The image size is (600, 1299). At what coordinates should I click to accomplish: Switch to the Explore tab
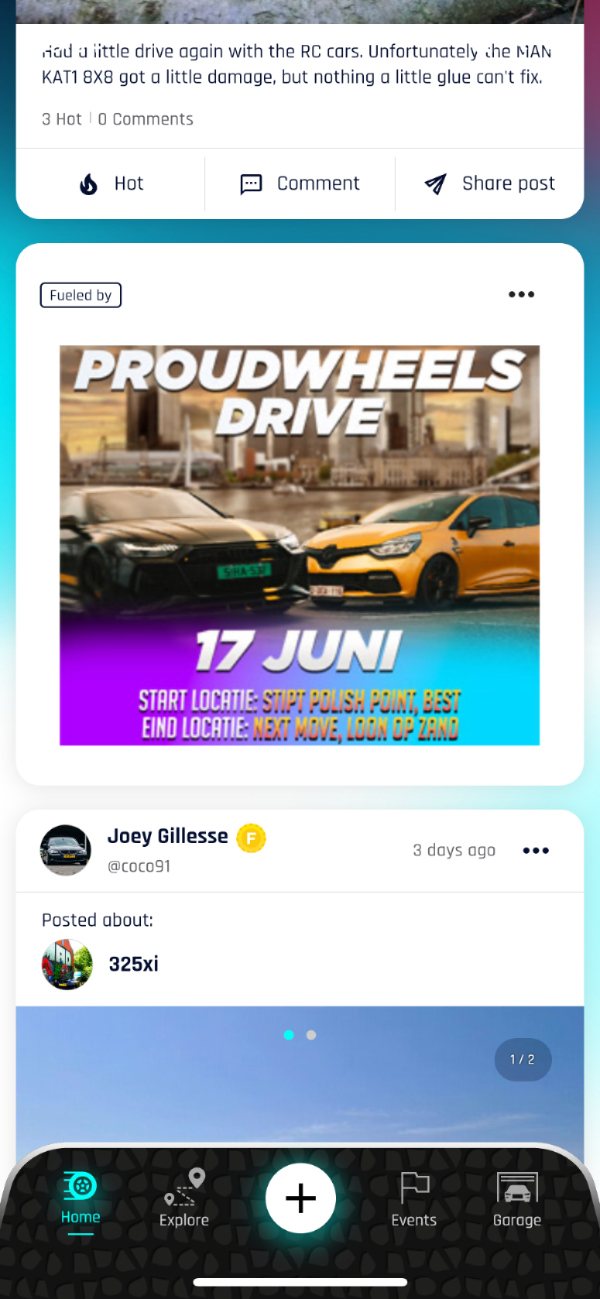click(184, 1198)
